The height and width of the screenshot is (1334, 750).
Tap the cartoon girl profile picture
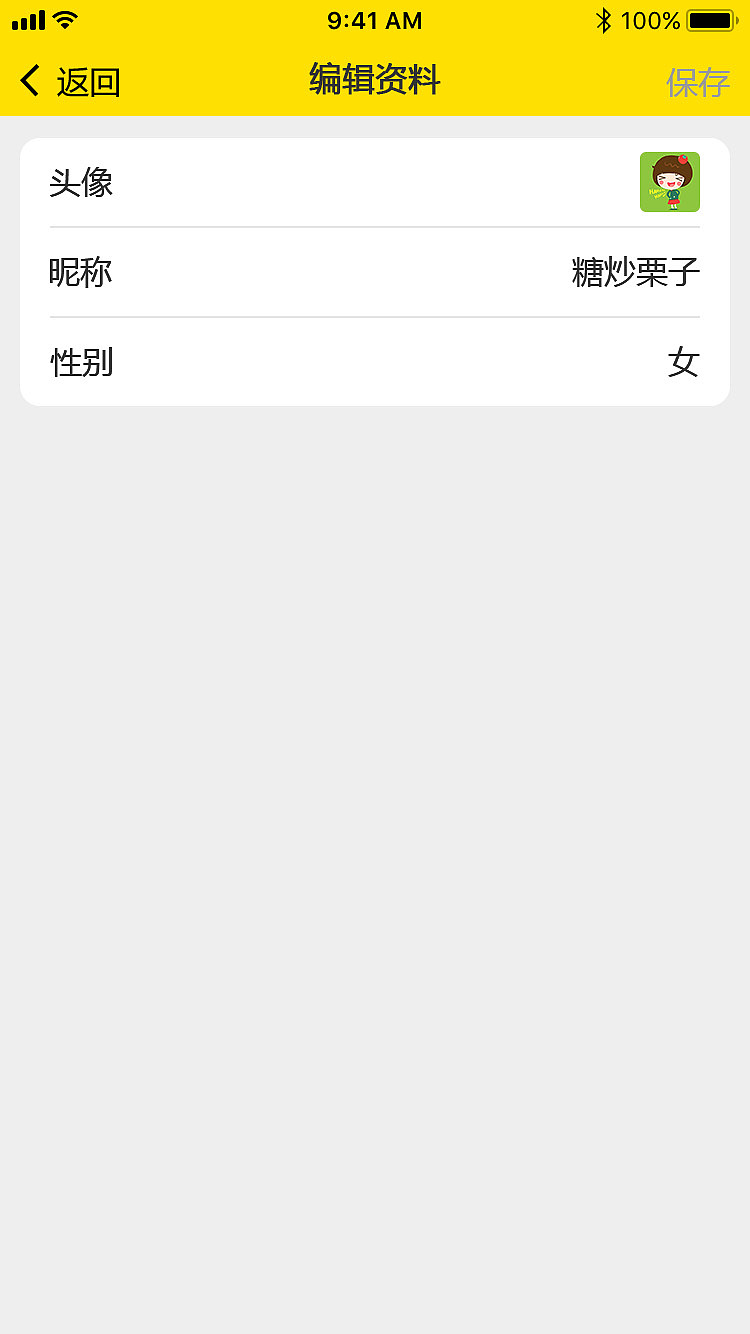(670, 181)
